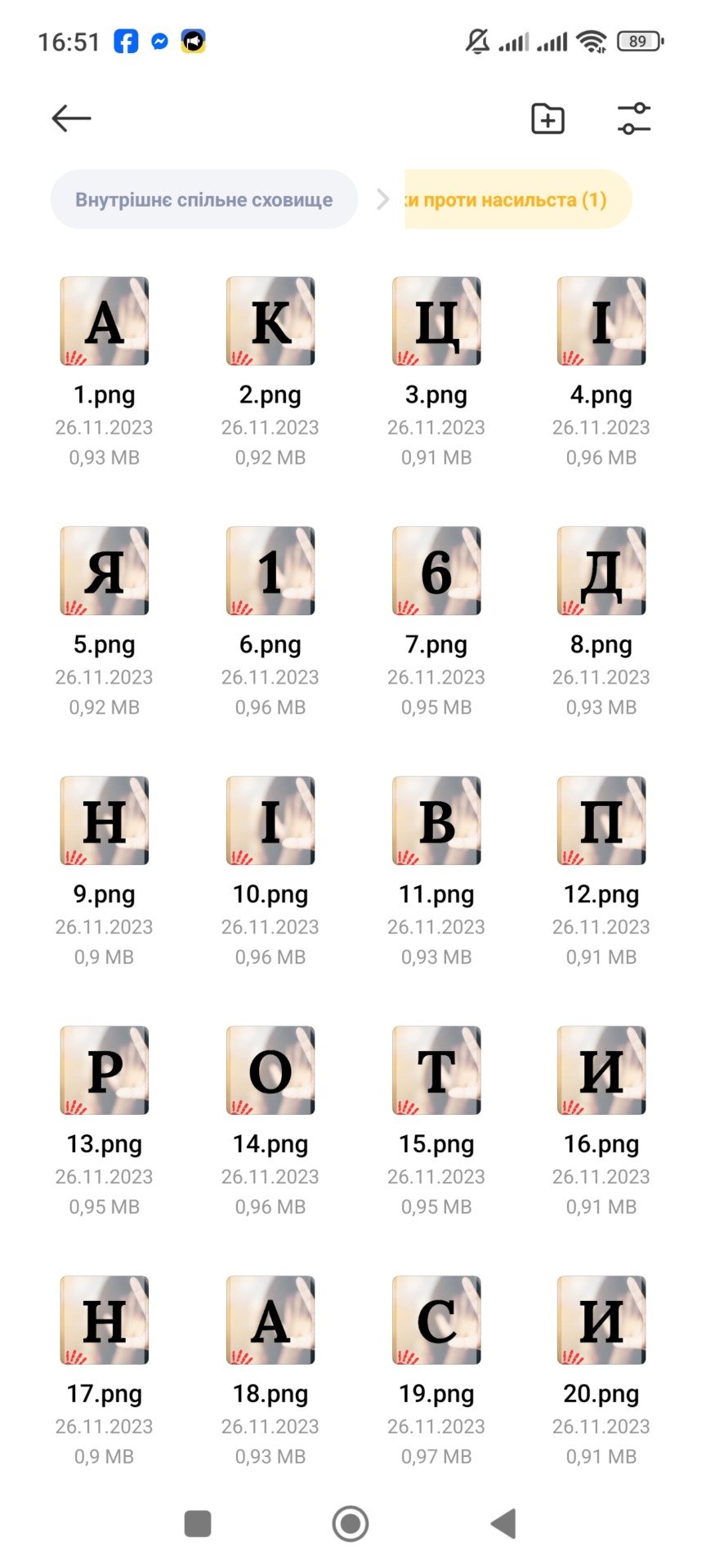Open the sort and filter options

pyautogui.click(x=634, y=119)
